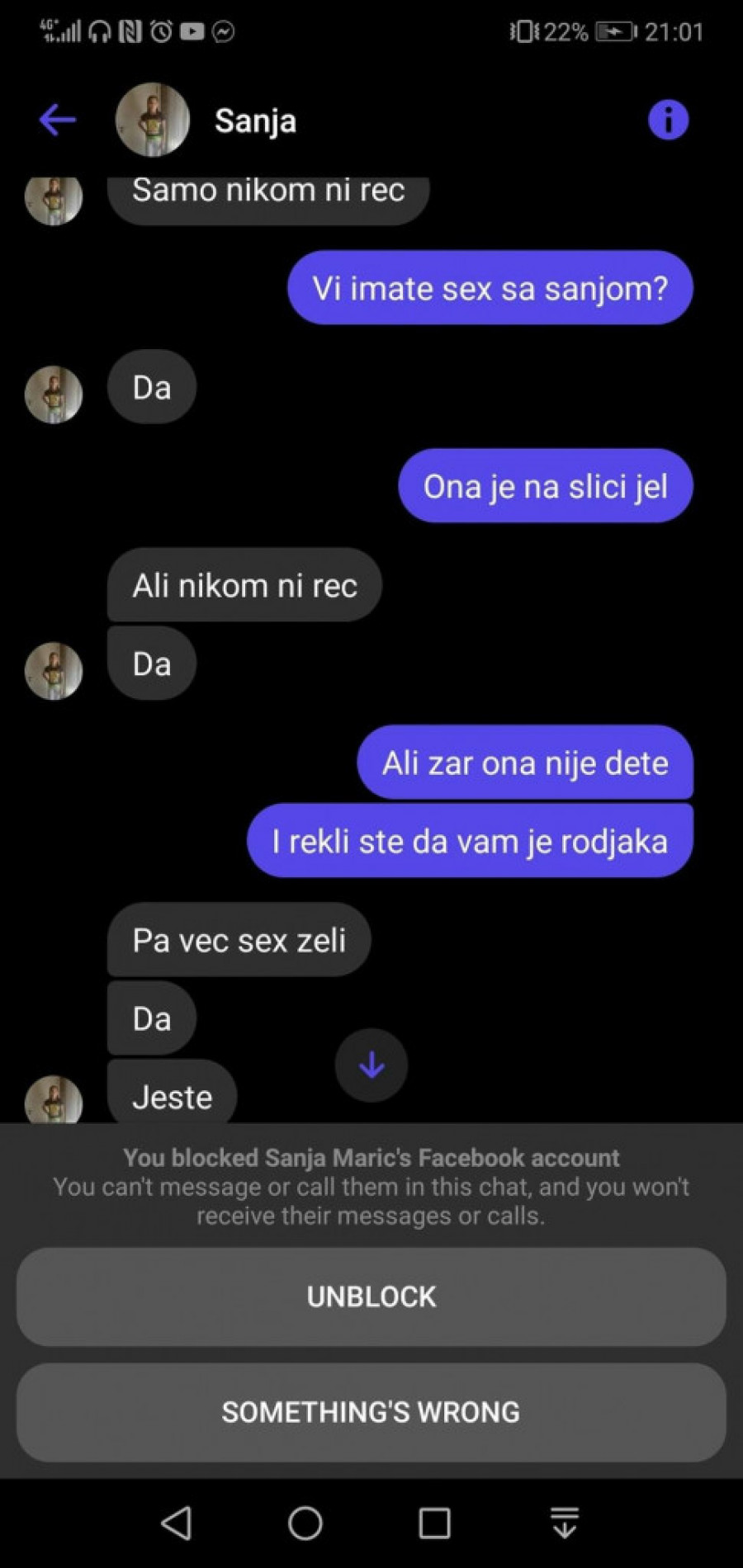
Task: Hide the navigation bar with down-arrow icon
Action: pyautogui.click(x=565, y=1523)
